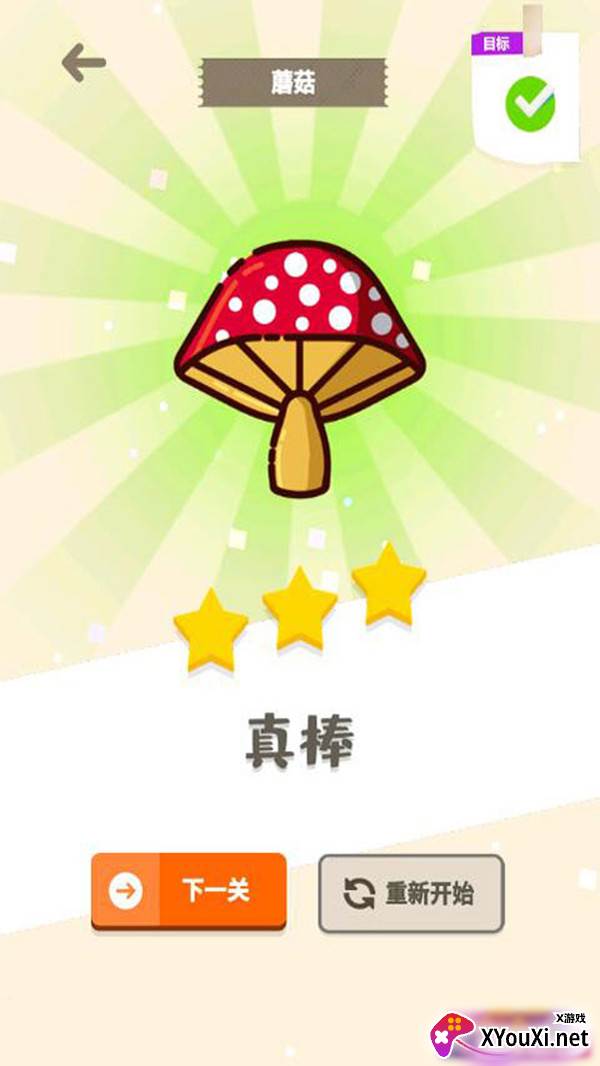This screenshot has height=1066, width=600.
Task: Tap 重新开始 to restart this level
Action: 412,893
